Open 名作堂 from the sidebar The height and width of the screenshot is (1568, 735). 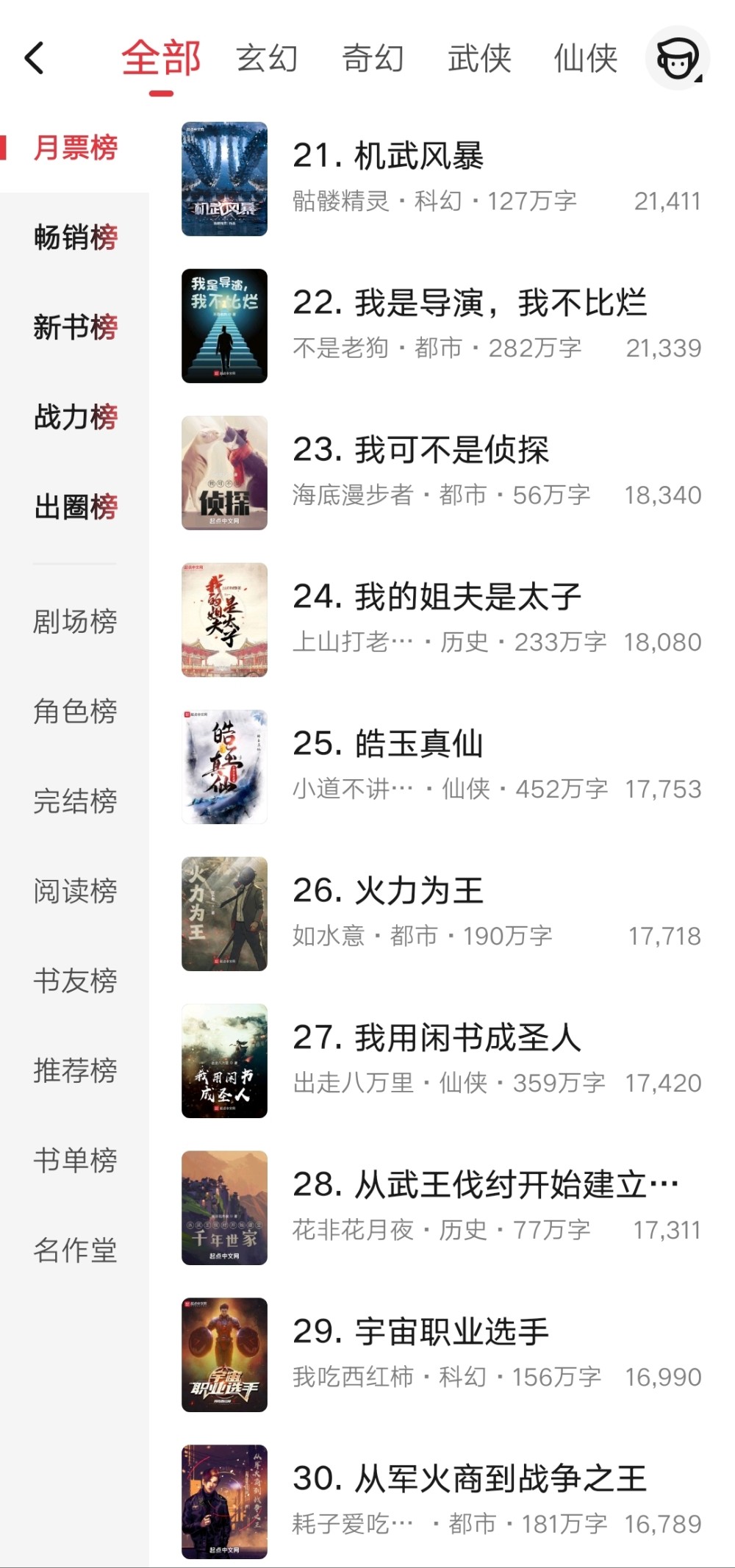[75, 1250]
